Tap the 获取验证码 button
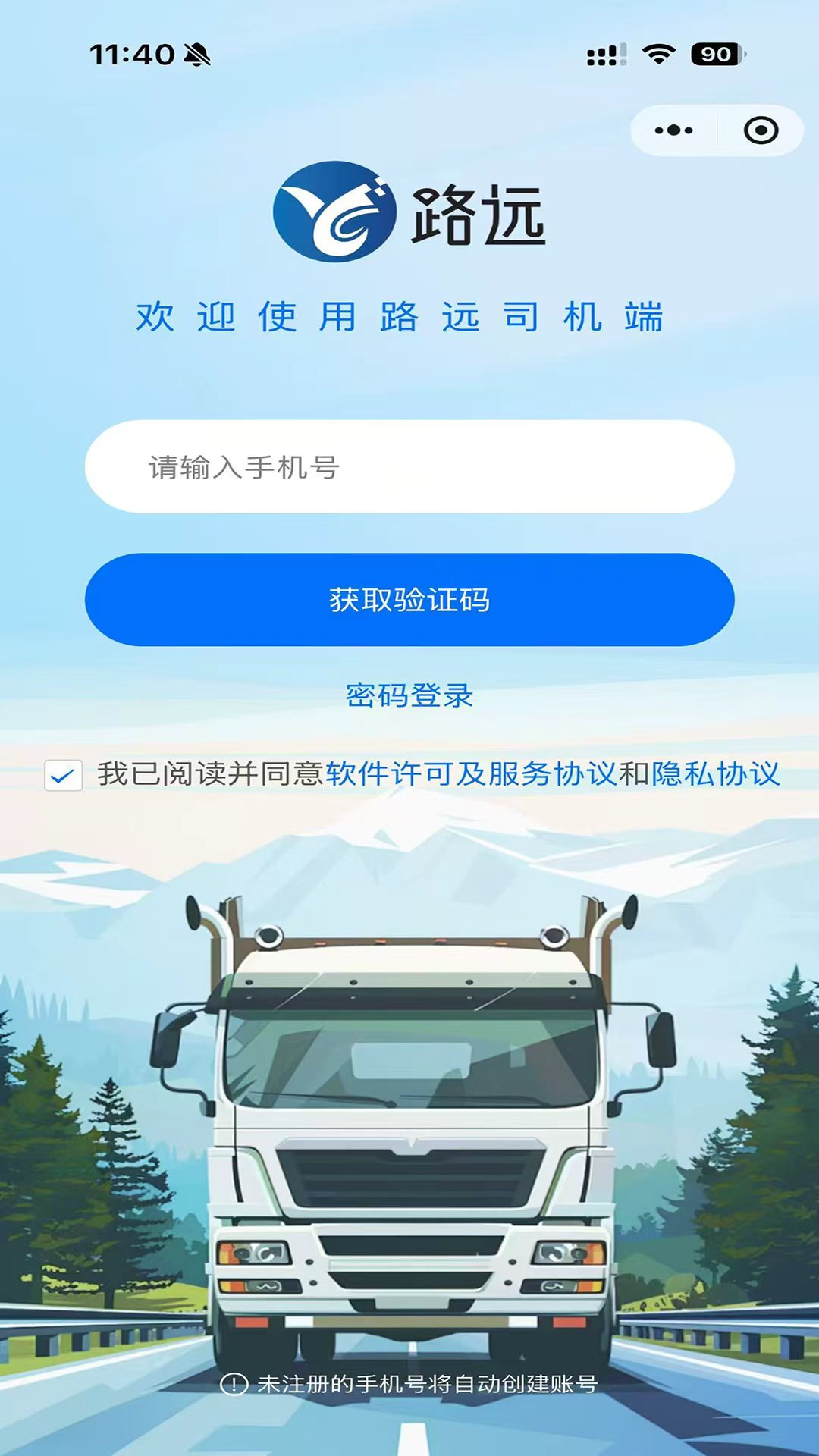This screenshot has width=819, height=1456. click(x=409, y=600)
